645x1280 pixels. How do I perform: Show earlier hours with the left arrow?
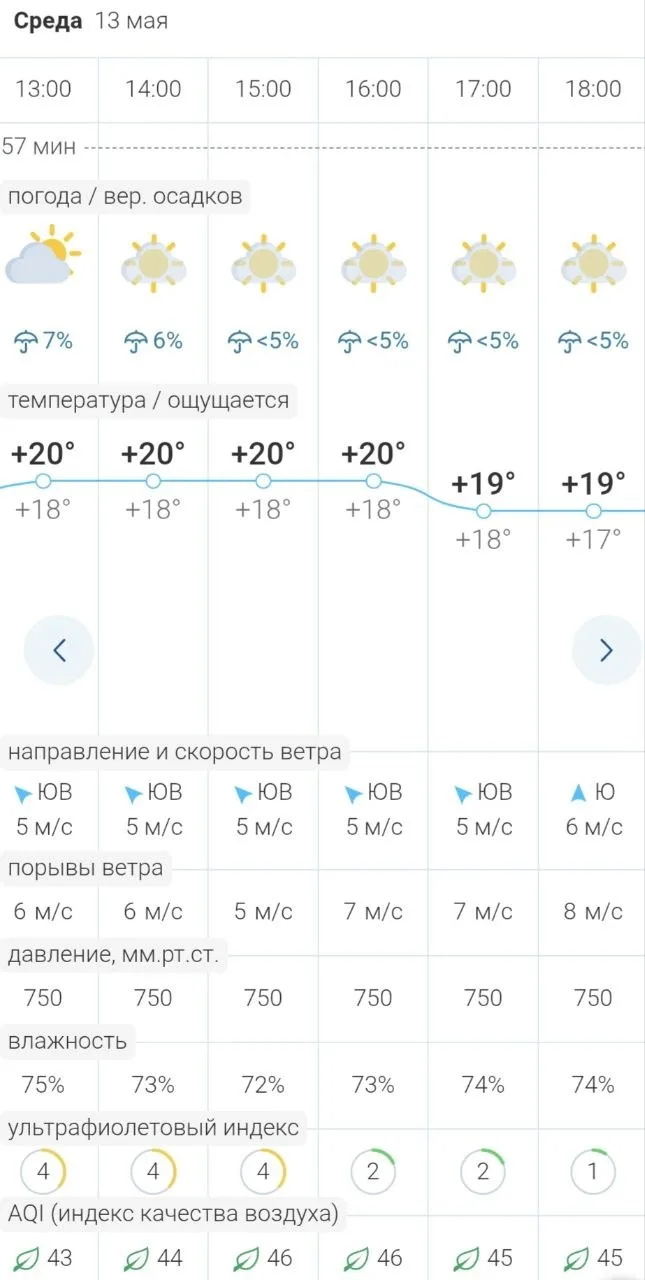click(59, 650)
